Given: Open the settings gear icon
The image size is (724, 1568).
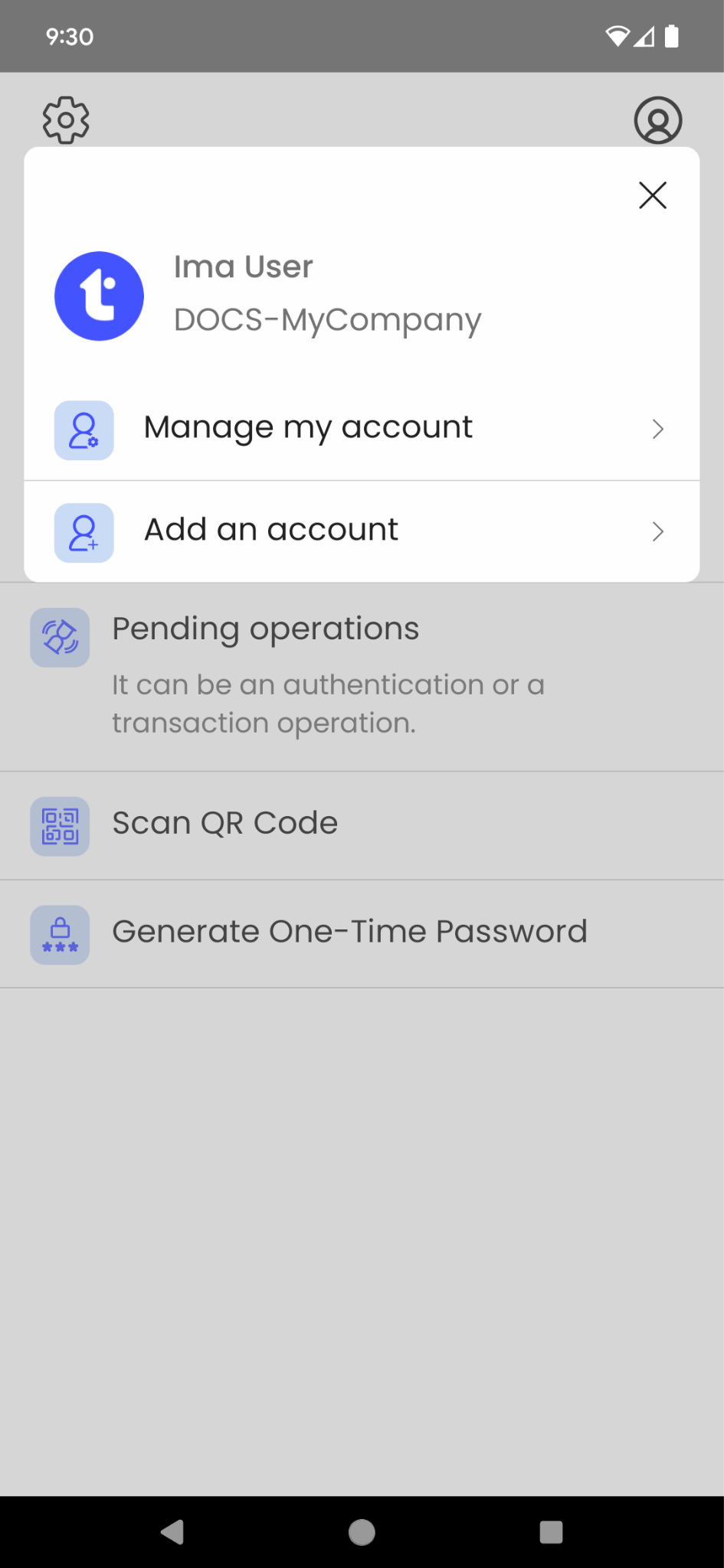Looking at the screenshot, I should pyautogui.click(x=65, y=119).
